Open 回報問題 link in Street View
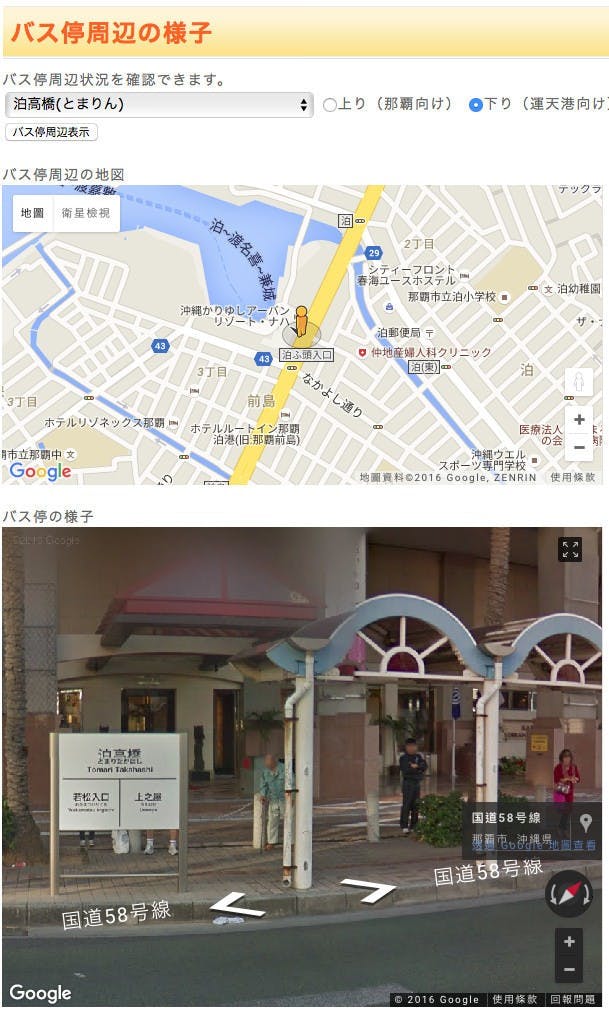The height and width of the screenshot is (1013, 609). 574,999
